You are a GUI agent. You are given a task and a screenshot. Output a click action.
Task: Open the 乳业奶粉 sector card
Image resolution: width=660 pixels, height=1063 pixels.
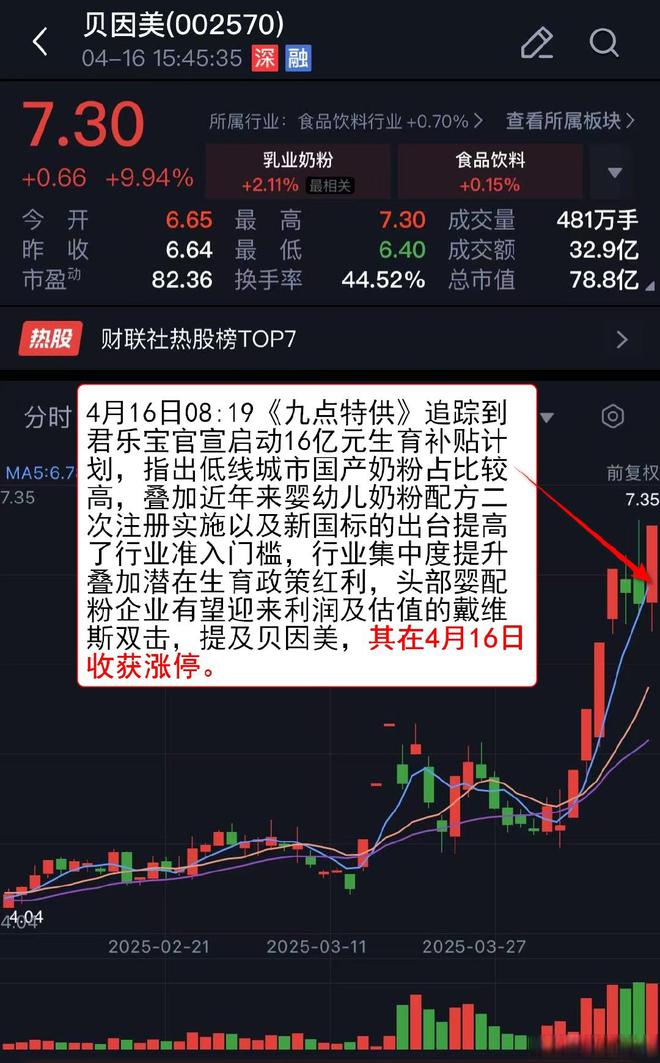(x=296, y=171)
